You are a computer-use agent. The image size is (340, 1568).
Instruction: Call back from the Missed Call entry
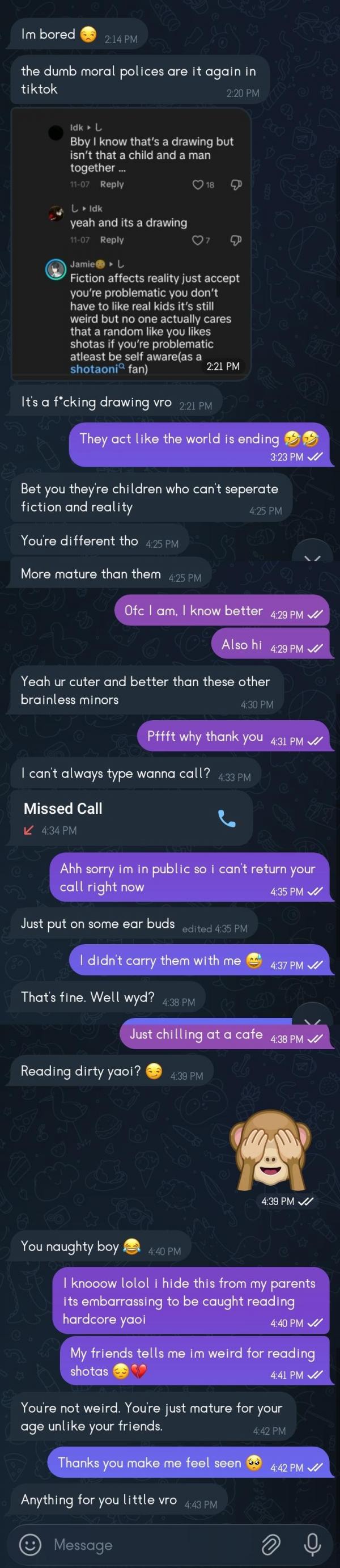pyautogui.click(x=226, y=818)
